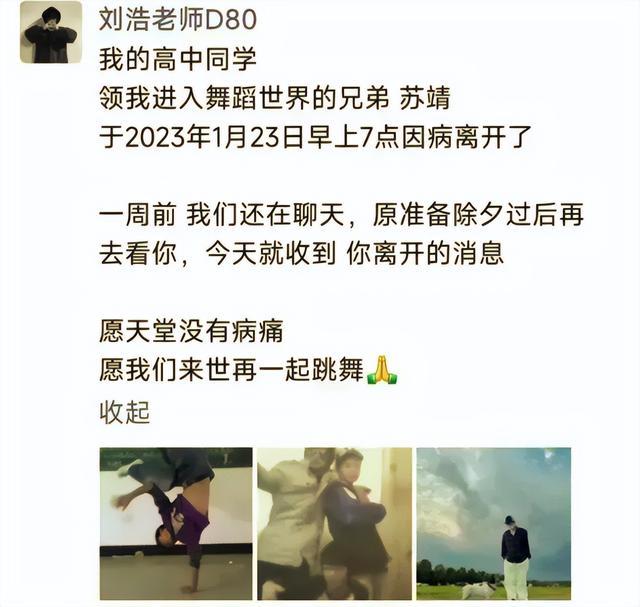The width and height of the screenshot is (640, 607).
Task: Open the photo of the man under cloudy sky
Action: pyautogui.click(x=493, y=523)
